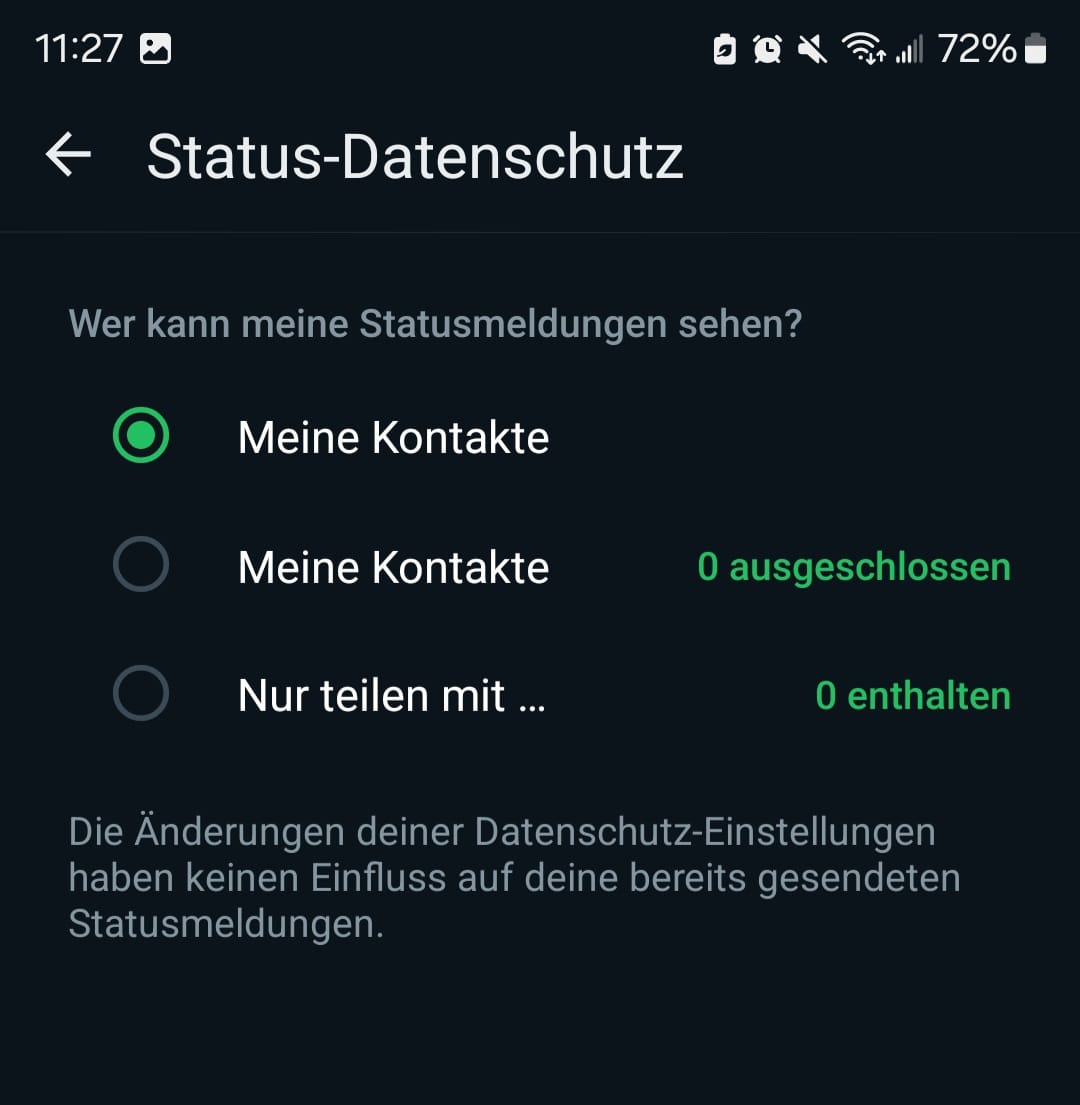This screenshot has height=1105, width=1080.
Task: Tap the first Meine Kontakte label text
Action: tap(393, 436)
